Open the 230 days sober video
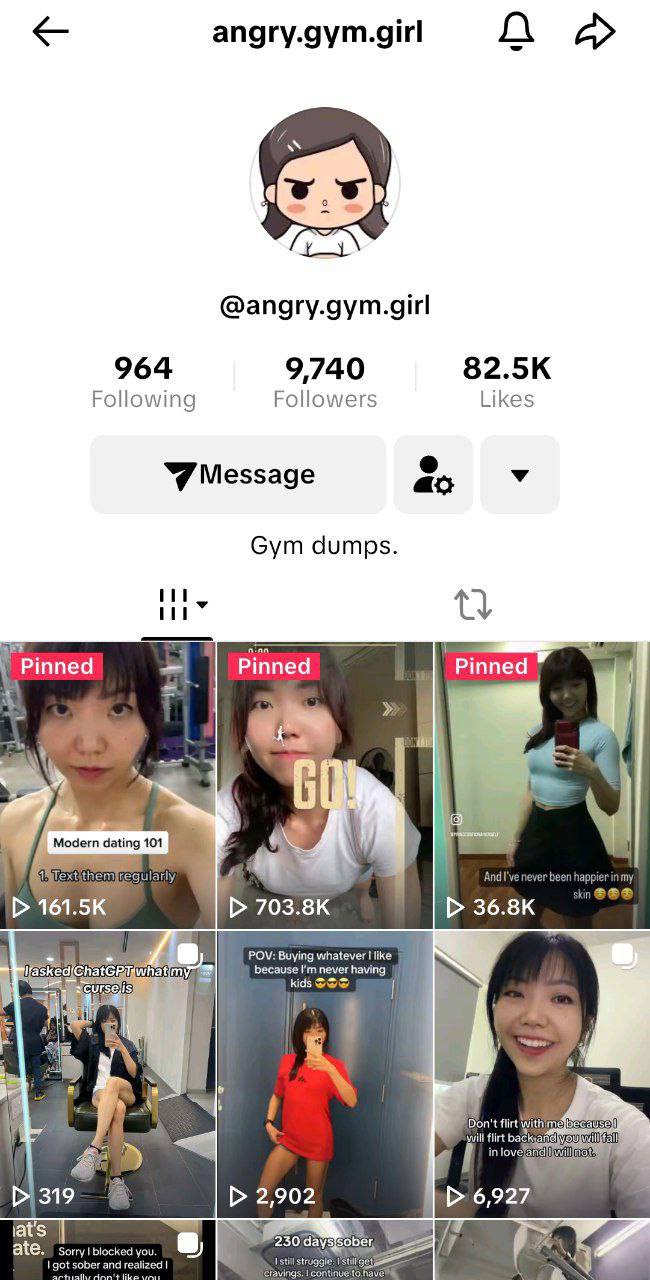Image resolution: width=650 pixels, height=1280 pixels. tap(325, 1252)
